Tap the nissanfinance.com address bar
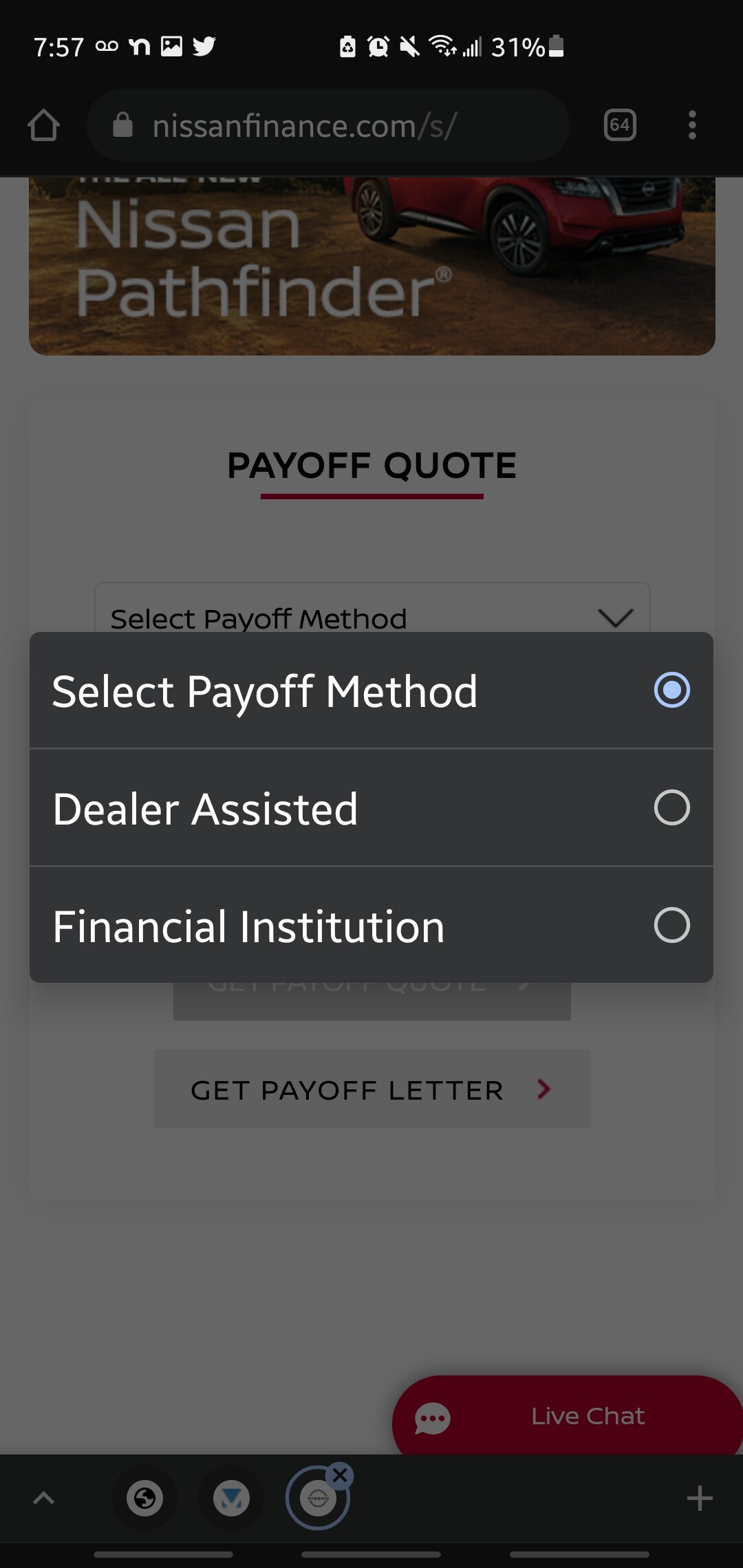 (x=328, y=125)
